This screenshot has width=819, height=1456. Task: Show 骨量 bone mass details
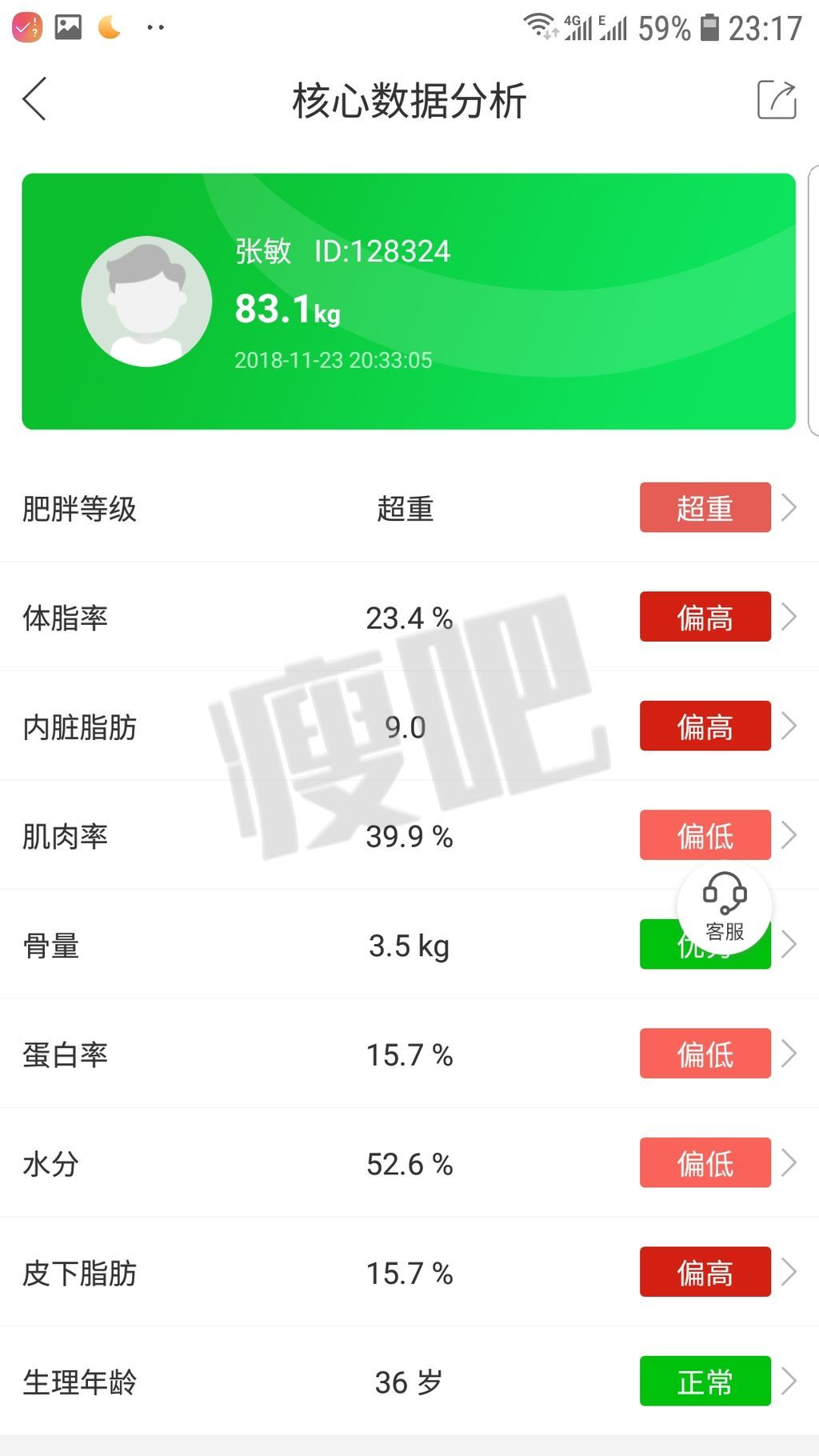click(x=408, y=946)
